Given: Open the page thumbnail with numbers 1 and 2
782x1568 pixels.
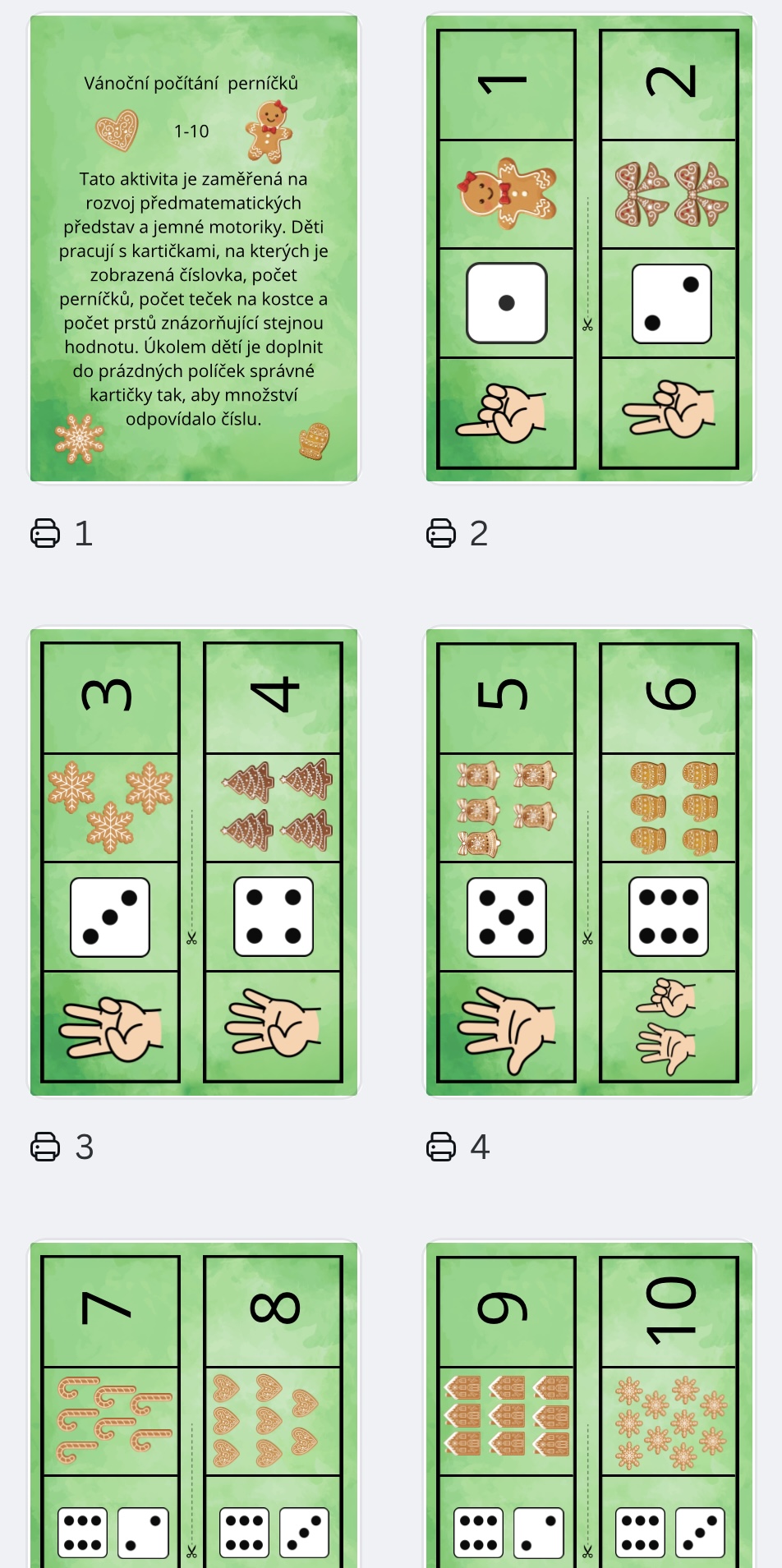Looking at the screenshot, I should (589, 248).
